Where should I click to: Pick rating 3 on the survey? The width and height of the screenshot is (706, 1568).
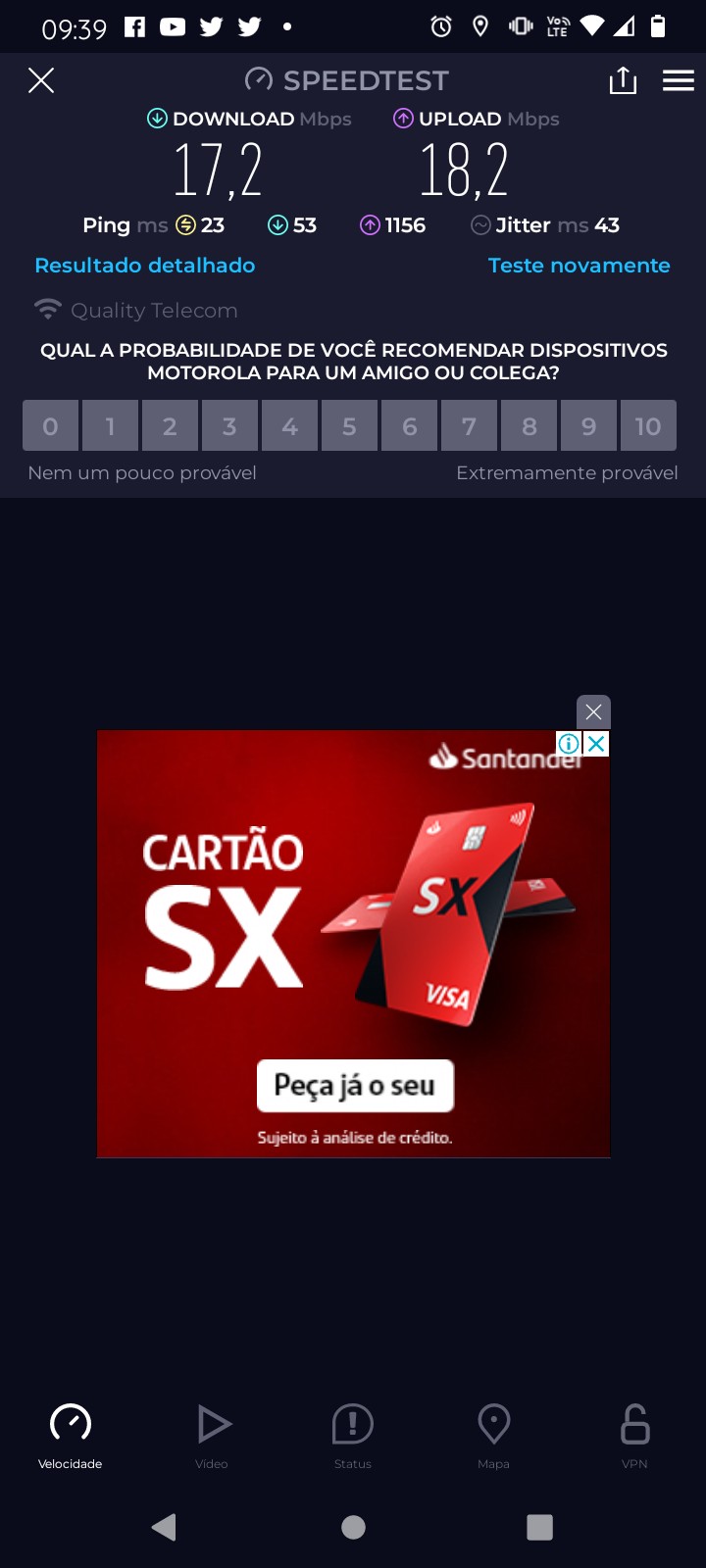[229, 426]
